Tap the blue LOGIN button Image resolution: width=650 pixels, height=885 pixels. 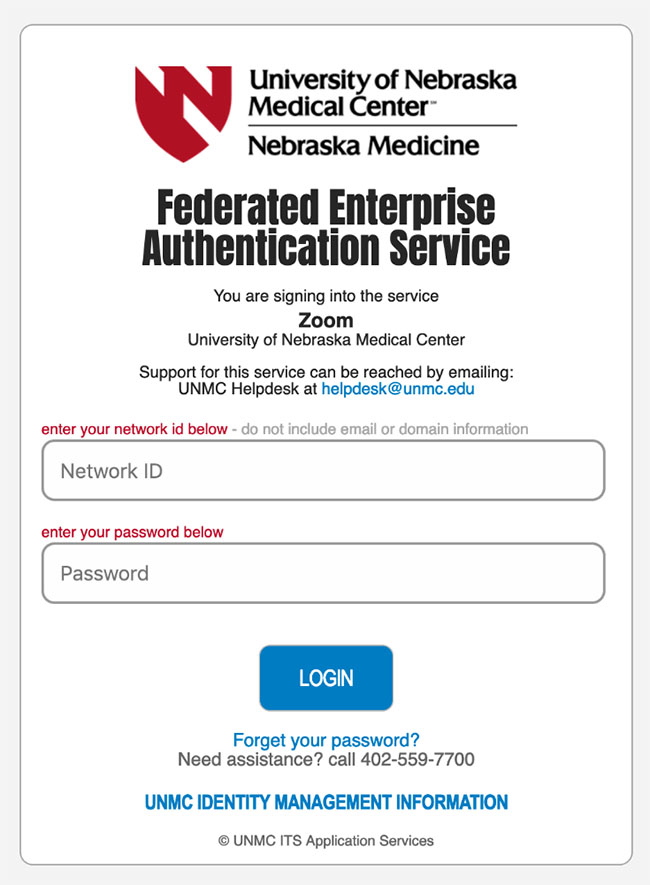(326, 678)
